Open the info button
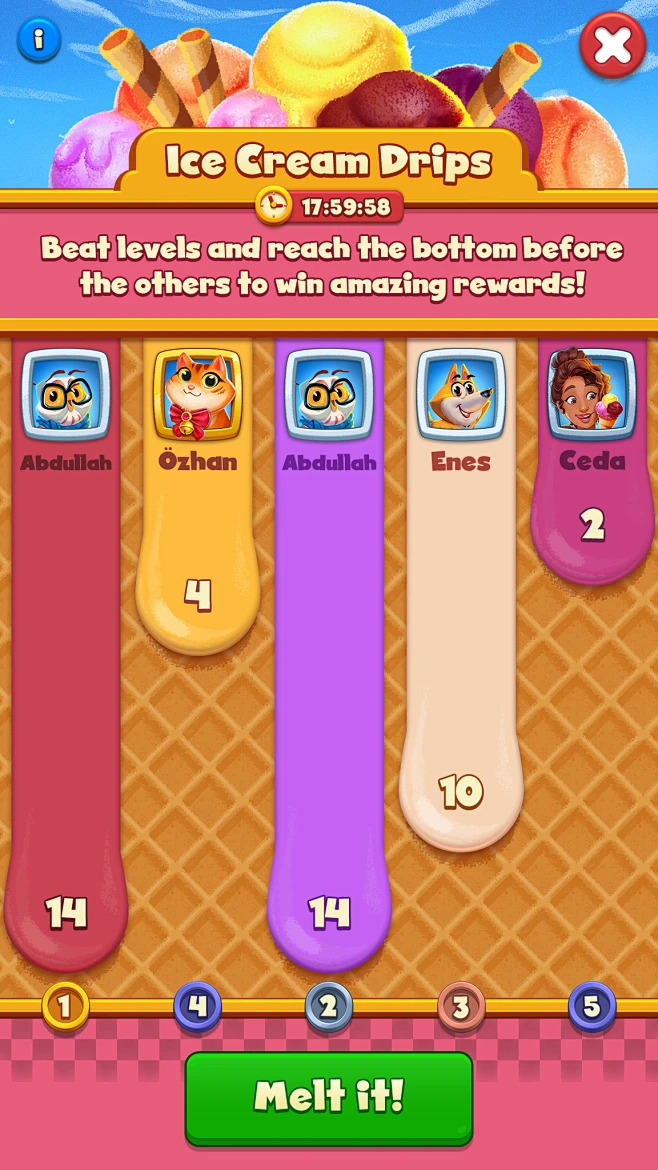The width and height of the screenshot is (658, 1170). pos(39,40)
